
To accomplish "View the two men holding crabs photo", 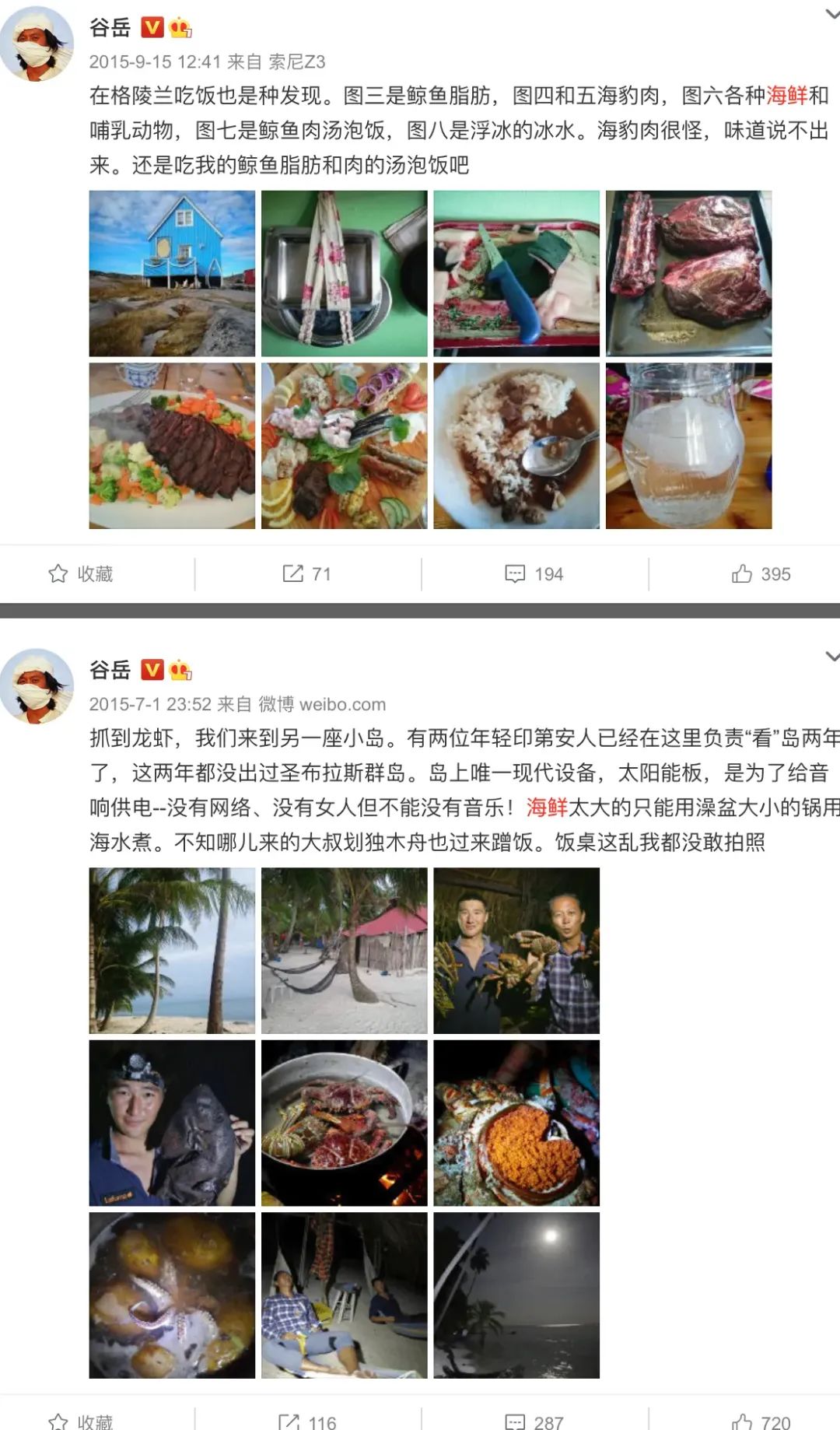I will (516, 951).
